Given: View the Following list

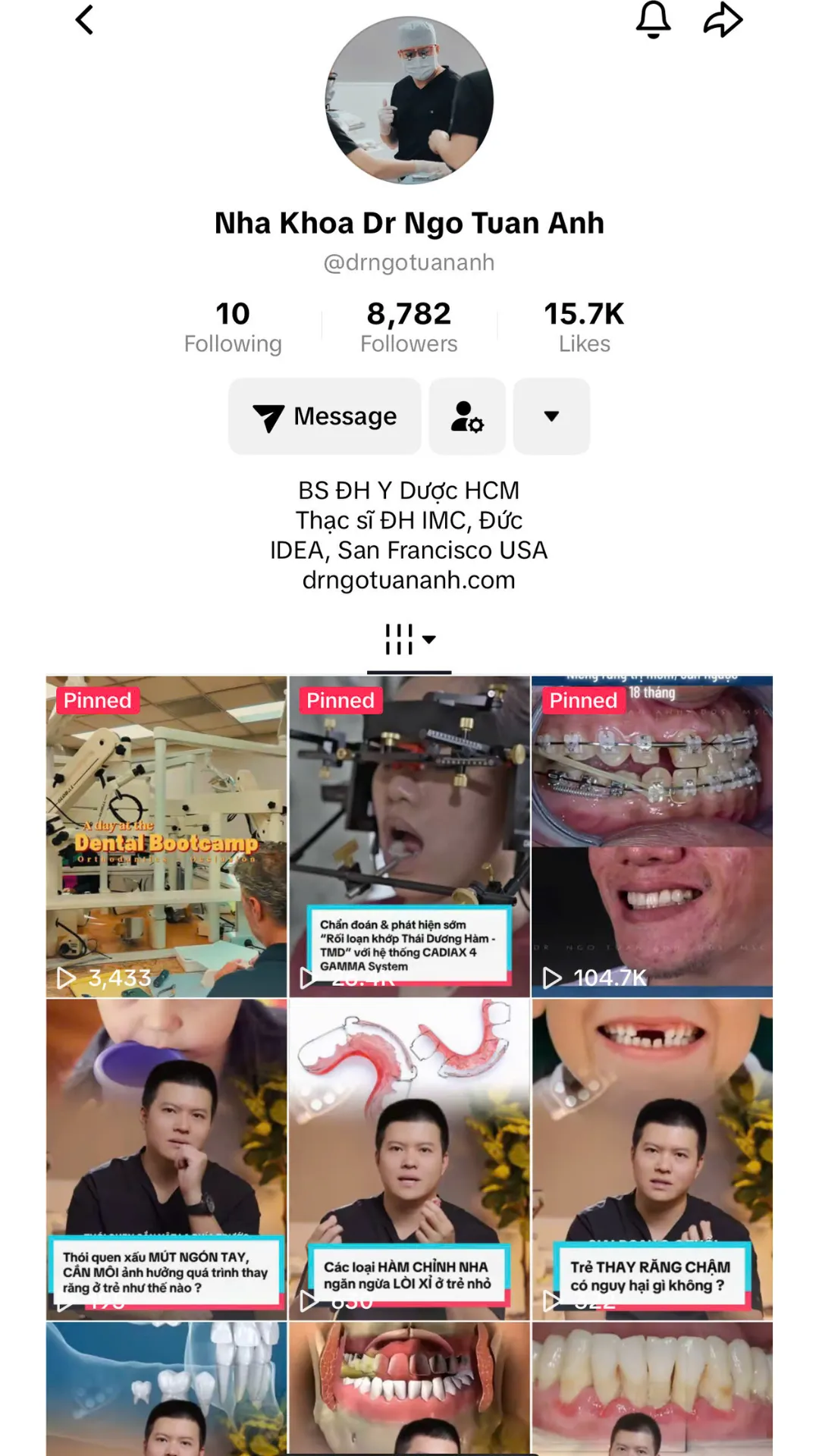Looking at the screenshot, I should pos(233,328).
